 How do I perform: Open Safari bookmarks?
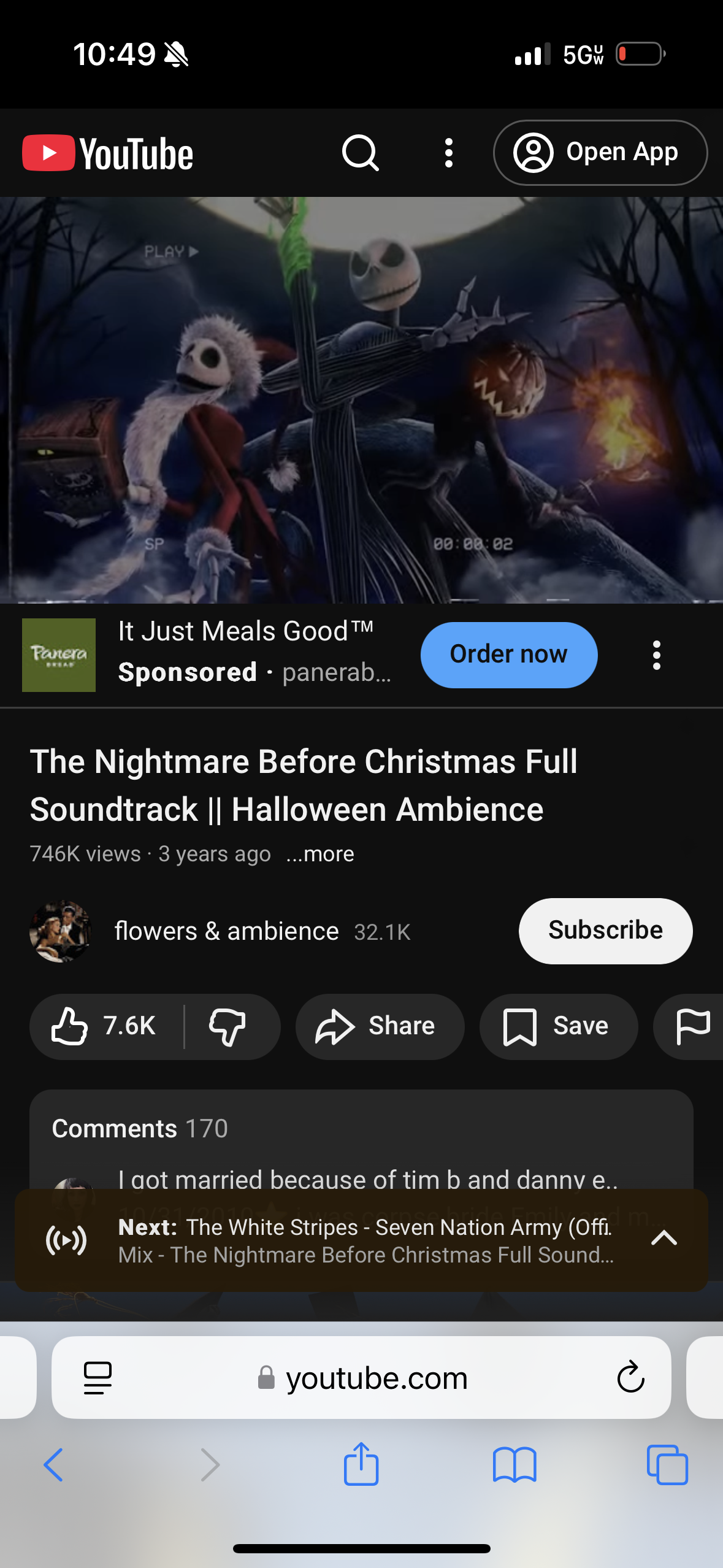pos(514,1465)
